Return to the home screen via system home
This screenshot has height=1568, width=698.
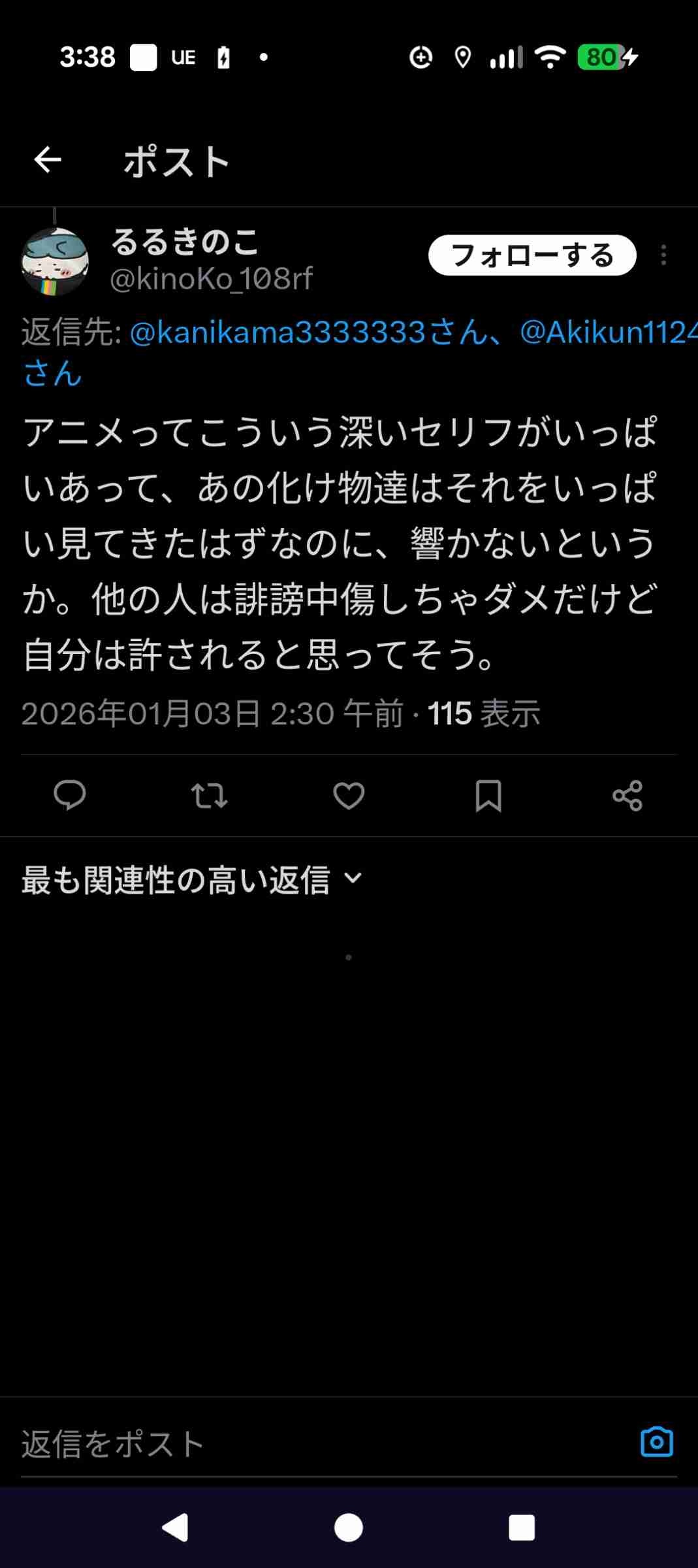click(349, 1528)
